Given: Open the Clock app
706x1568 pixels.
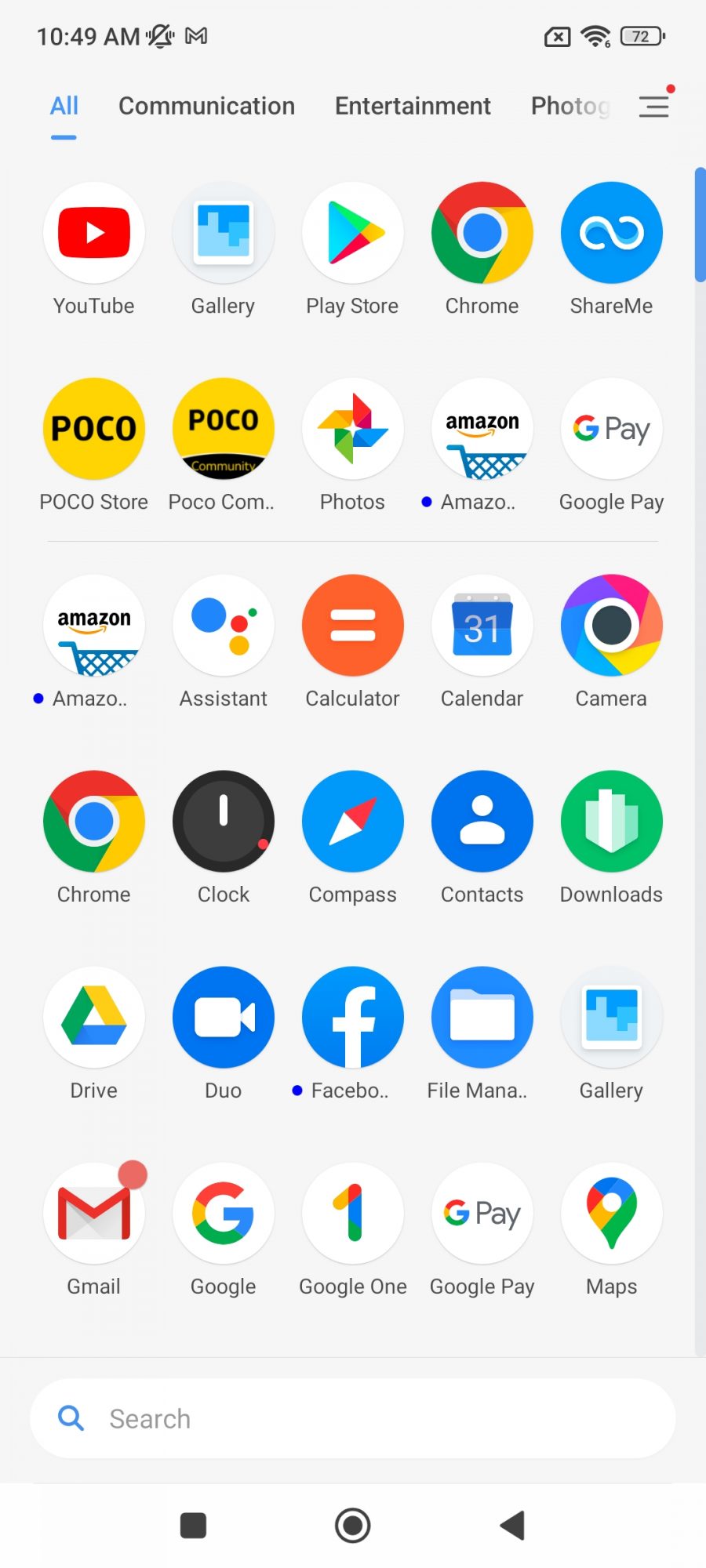Looking at the screenshot, I should coord(224,822).
